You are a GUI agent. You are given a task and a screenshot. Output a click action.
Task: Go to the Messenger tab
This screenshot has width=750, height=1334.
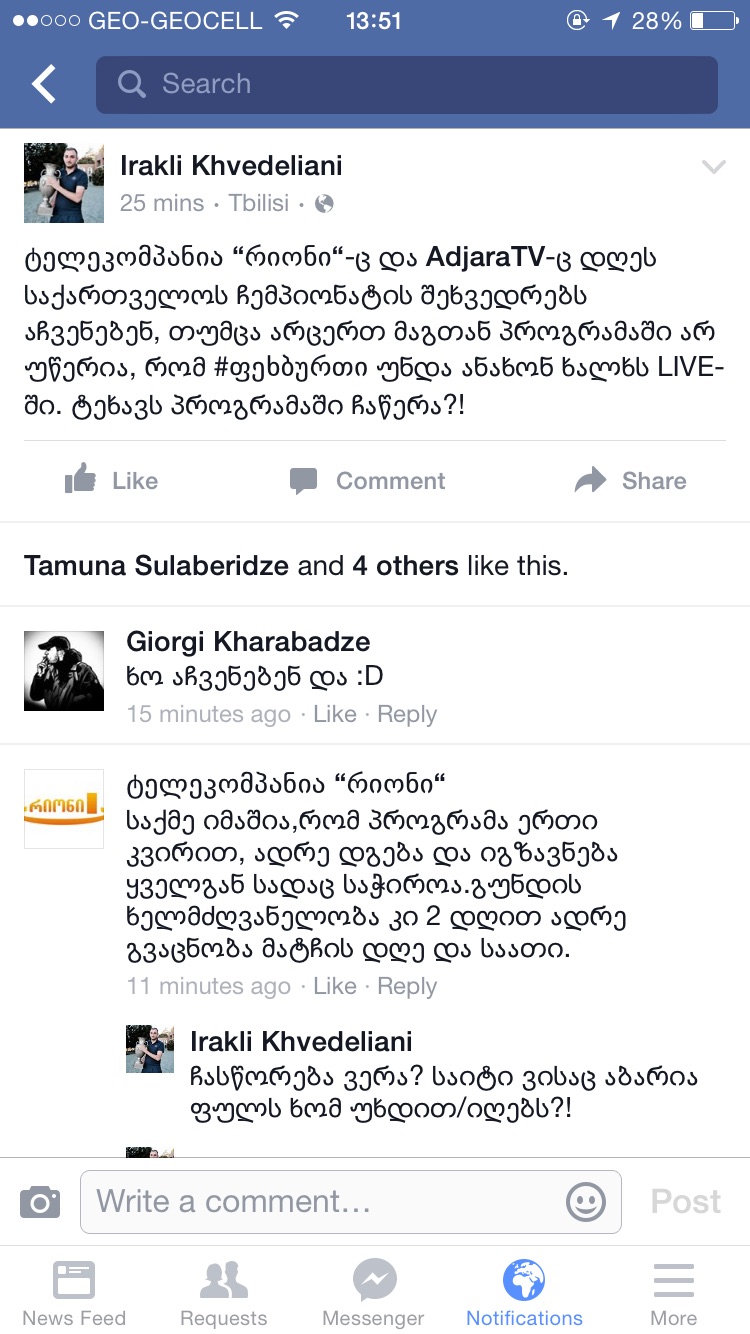(x=374, y=1292)
